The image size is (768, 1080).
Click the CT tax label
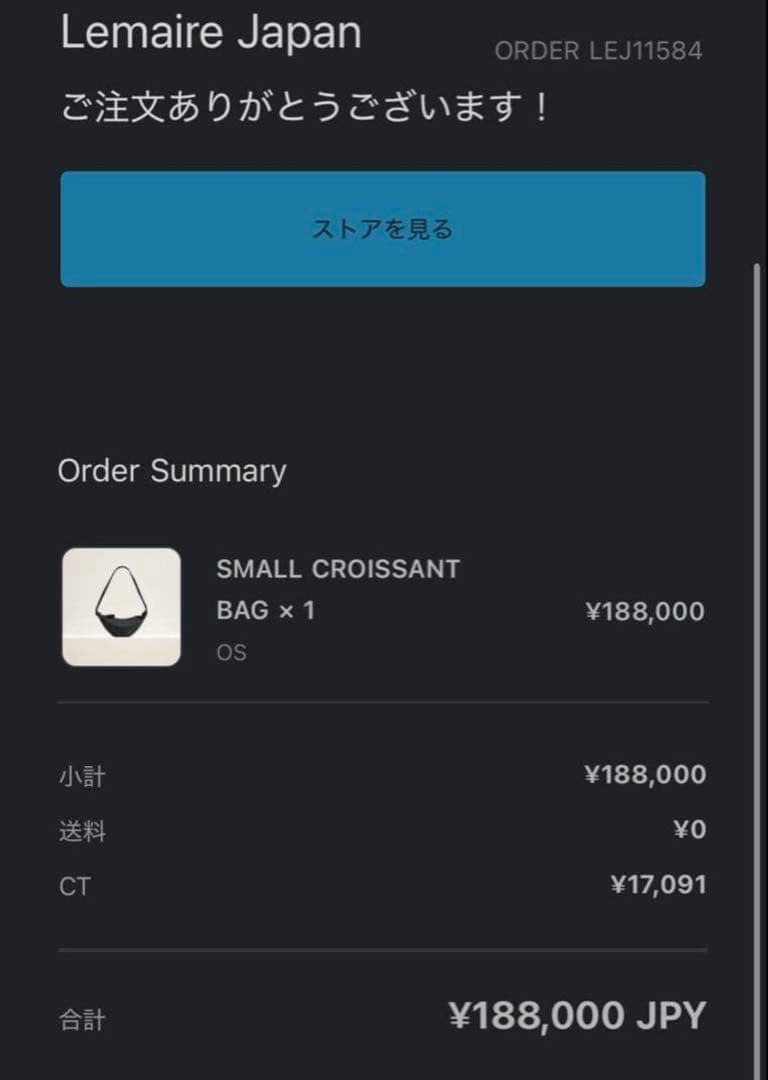click(76, 884)
